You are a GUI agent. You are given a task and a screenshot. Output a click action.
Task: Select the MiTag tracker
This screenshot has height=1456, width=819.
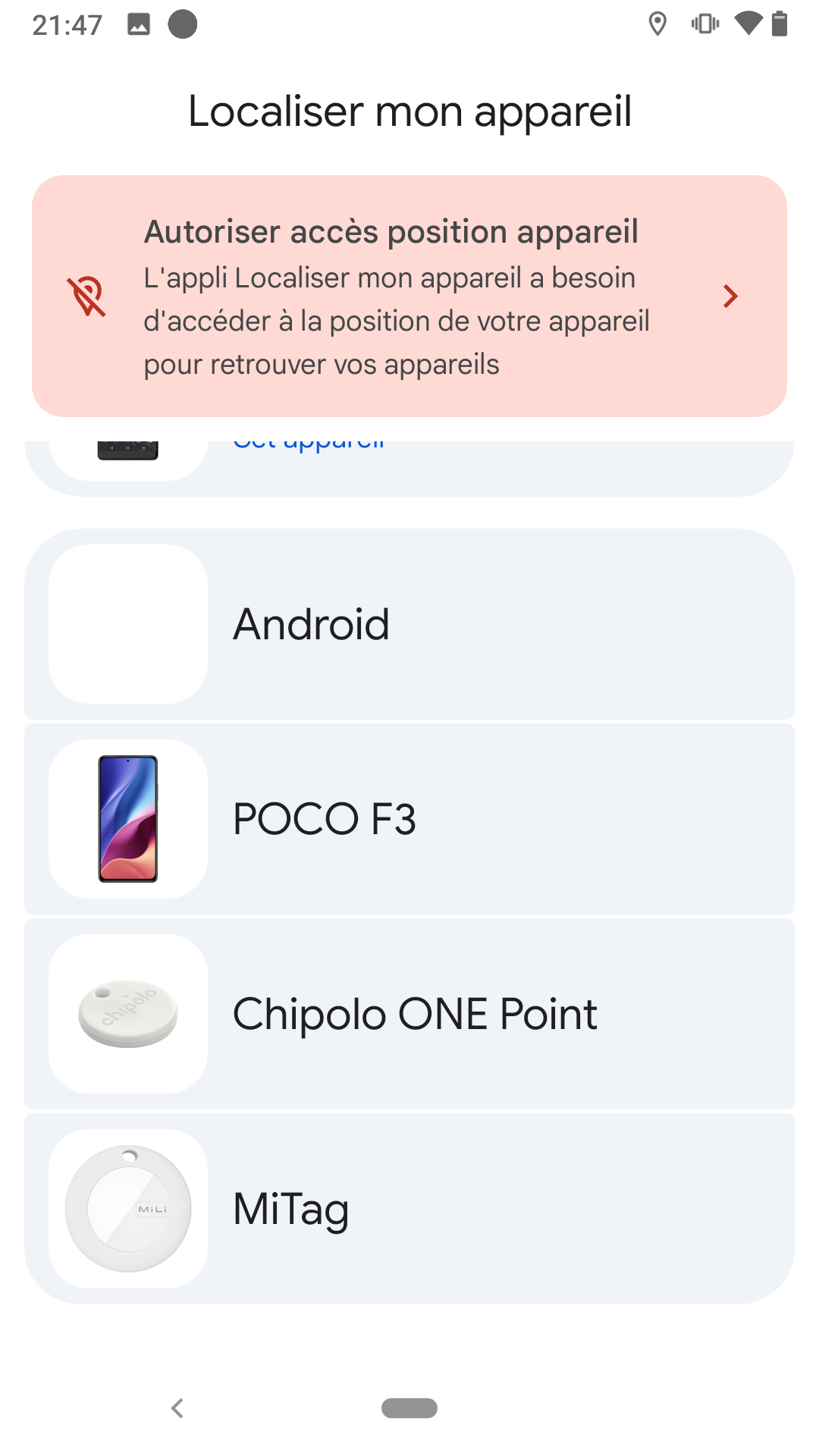[409, 1209]
